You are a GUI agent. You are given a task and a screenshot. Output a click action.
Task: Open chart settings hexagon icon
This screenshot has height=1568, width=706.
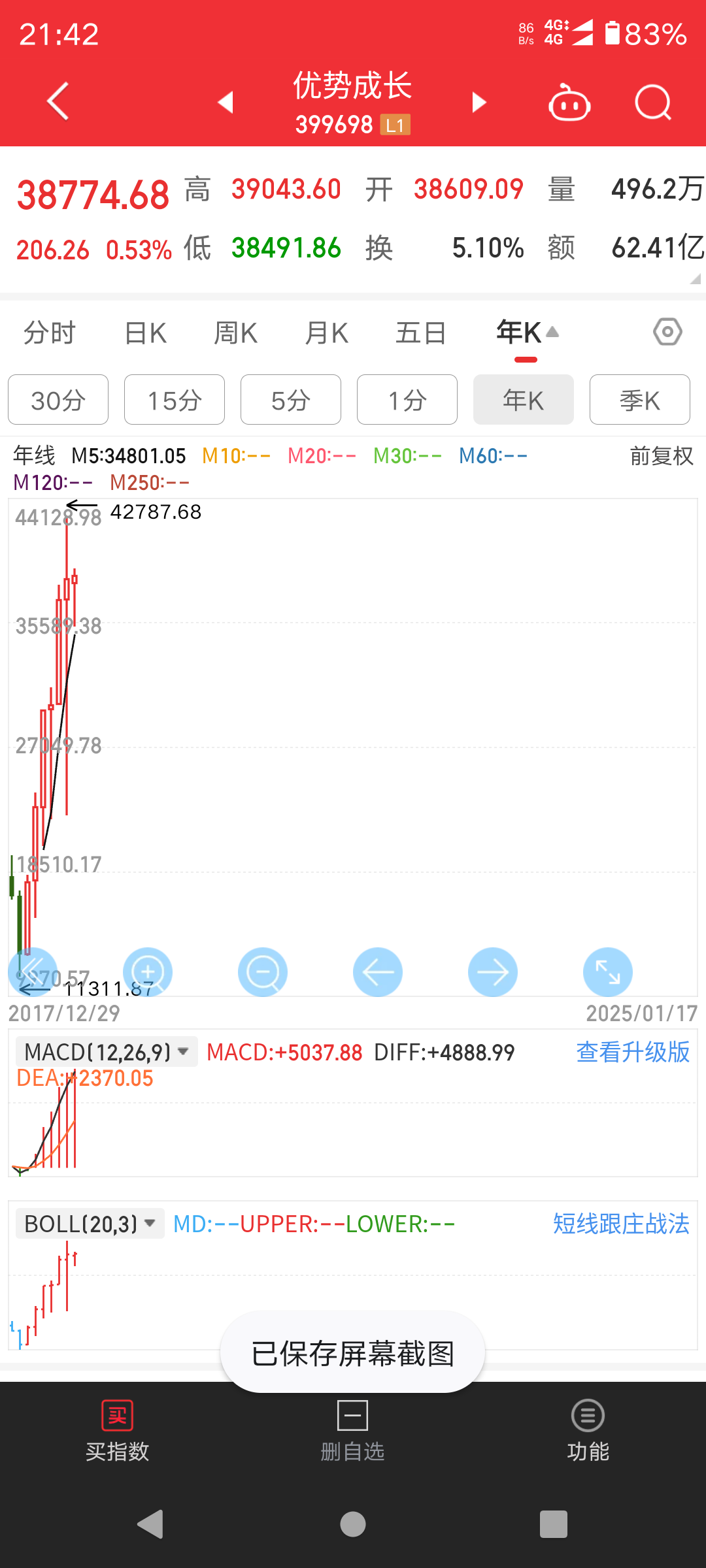point(667,332)
